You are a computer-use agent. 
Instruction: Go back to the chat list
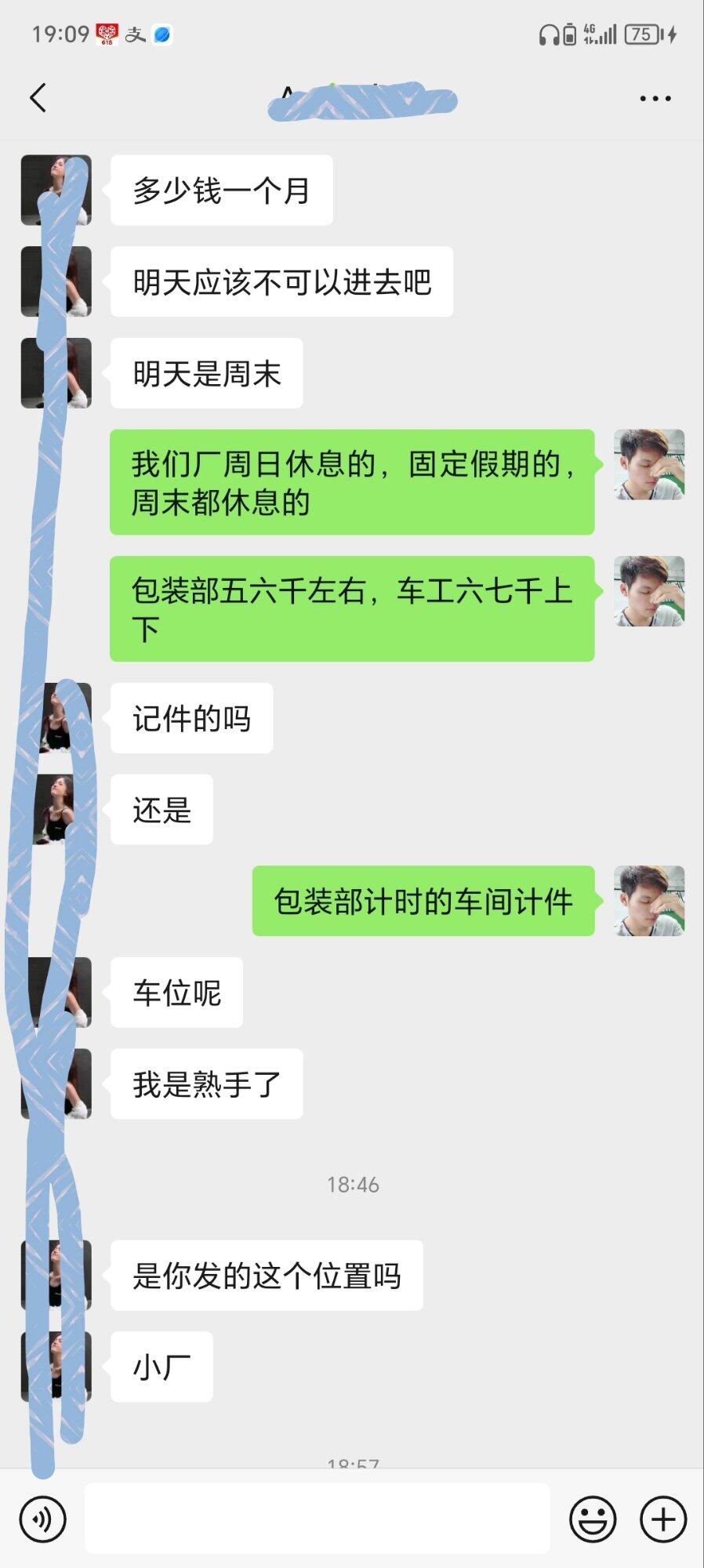point(38,98)
